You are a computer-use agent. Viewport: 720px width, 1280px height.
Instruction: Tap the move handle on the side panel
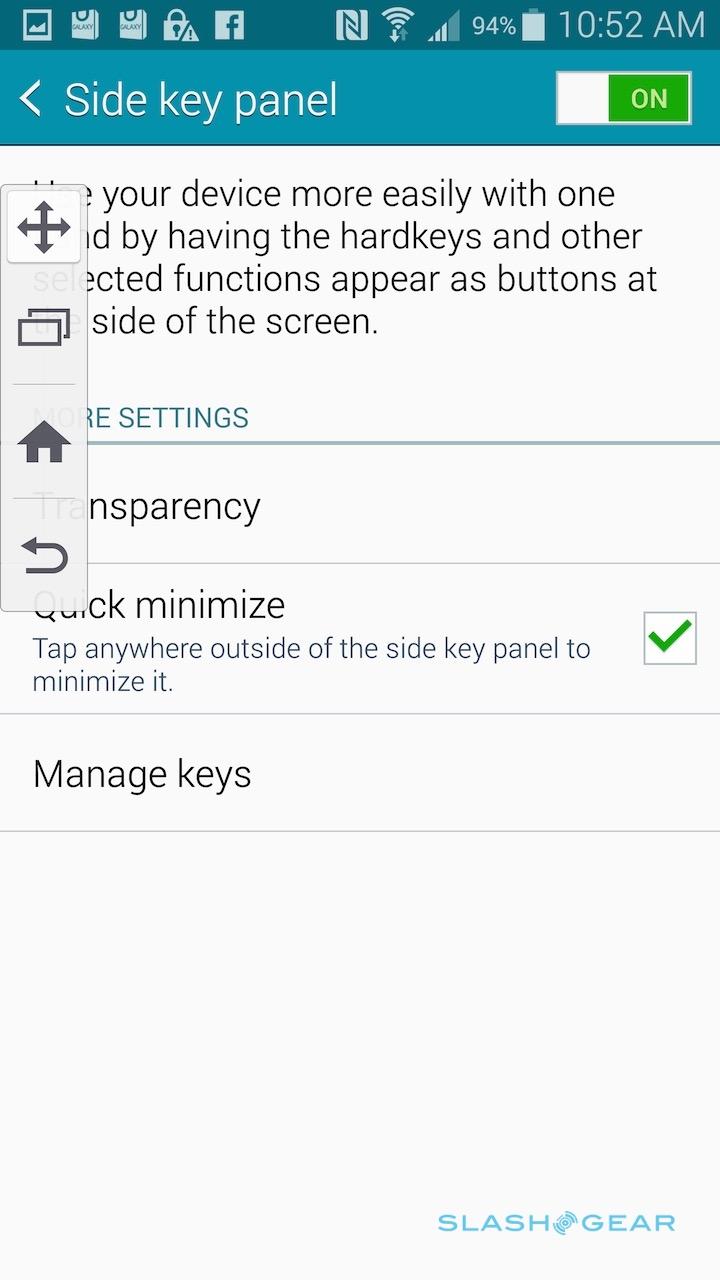coord(44,226)
